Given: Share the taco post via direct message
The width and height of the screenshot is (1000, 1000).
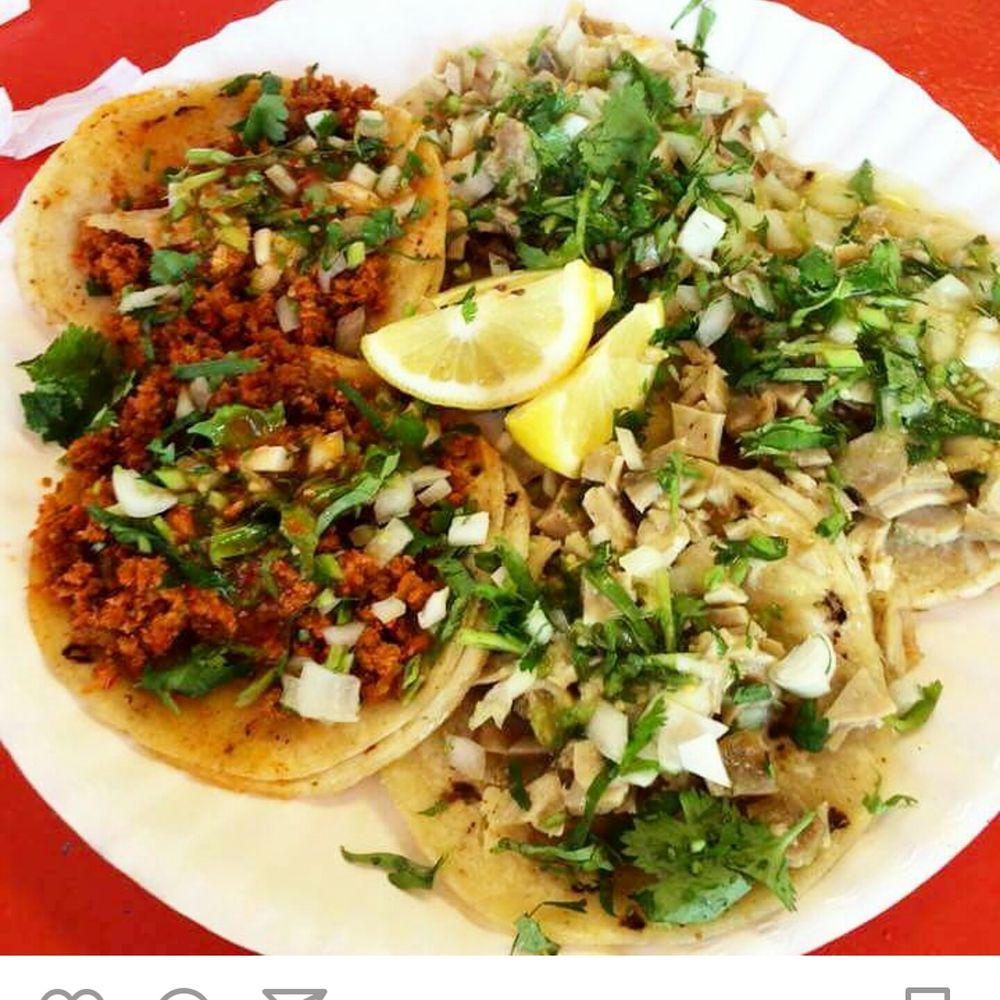Looking at the screenshot, I should [x=294, y=995].
